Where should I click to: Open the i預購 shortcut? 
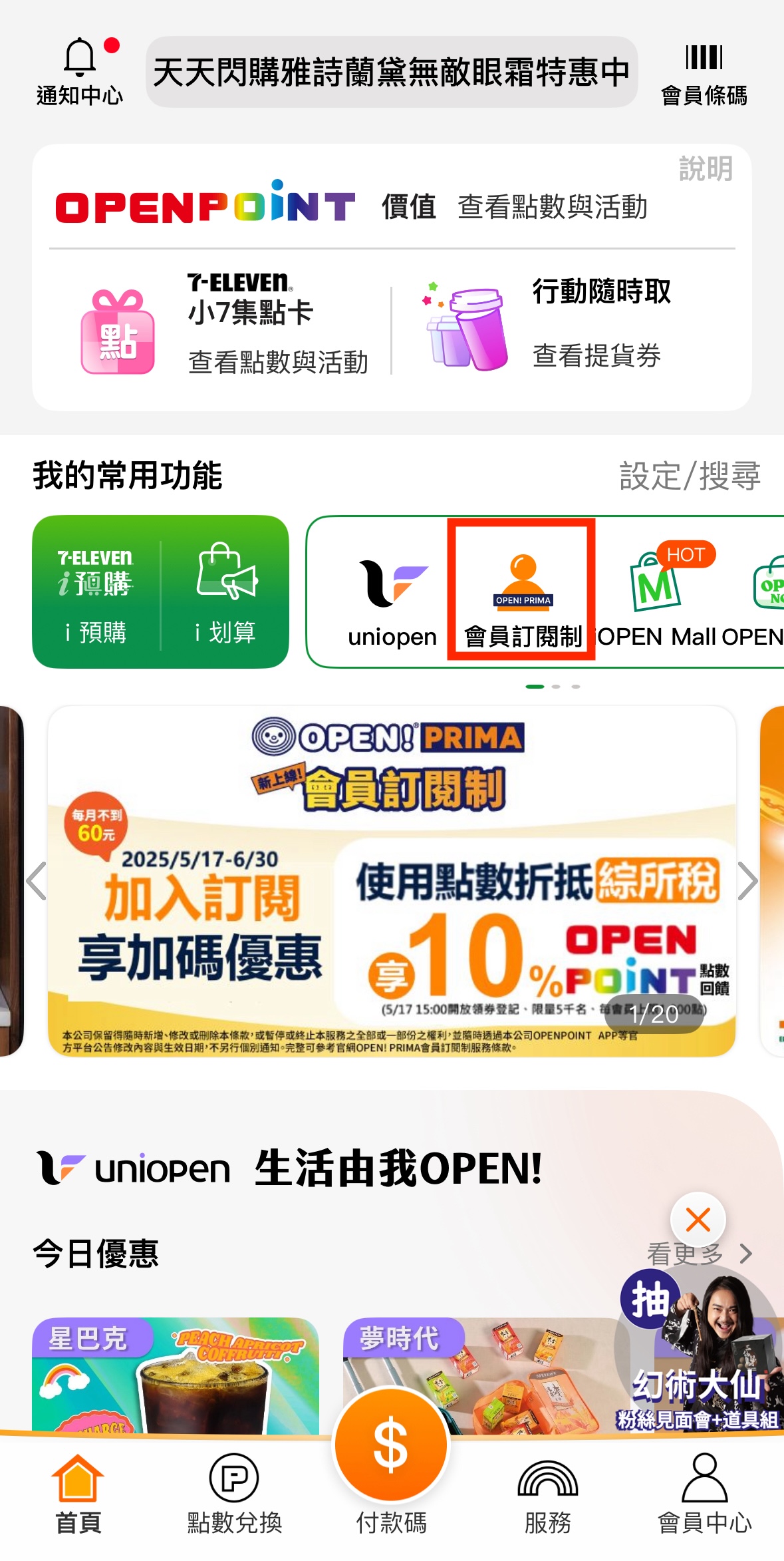96,592
